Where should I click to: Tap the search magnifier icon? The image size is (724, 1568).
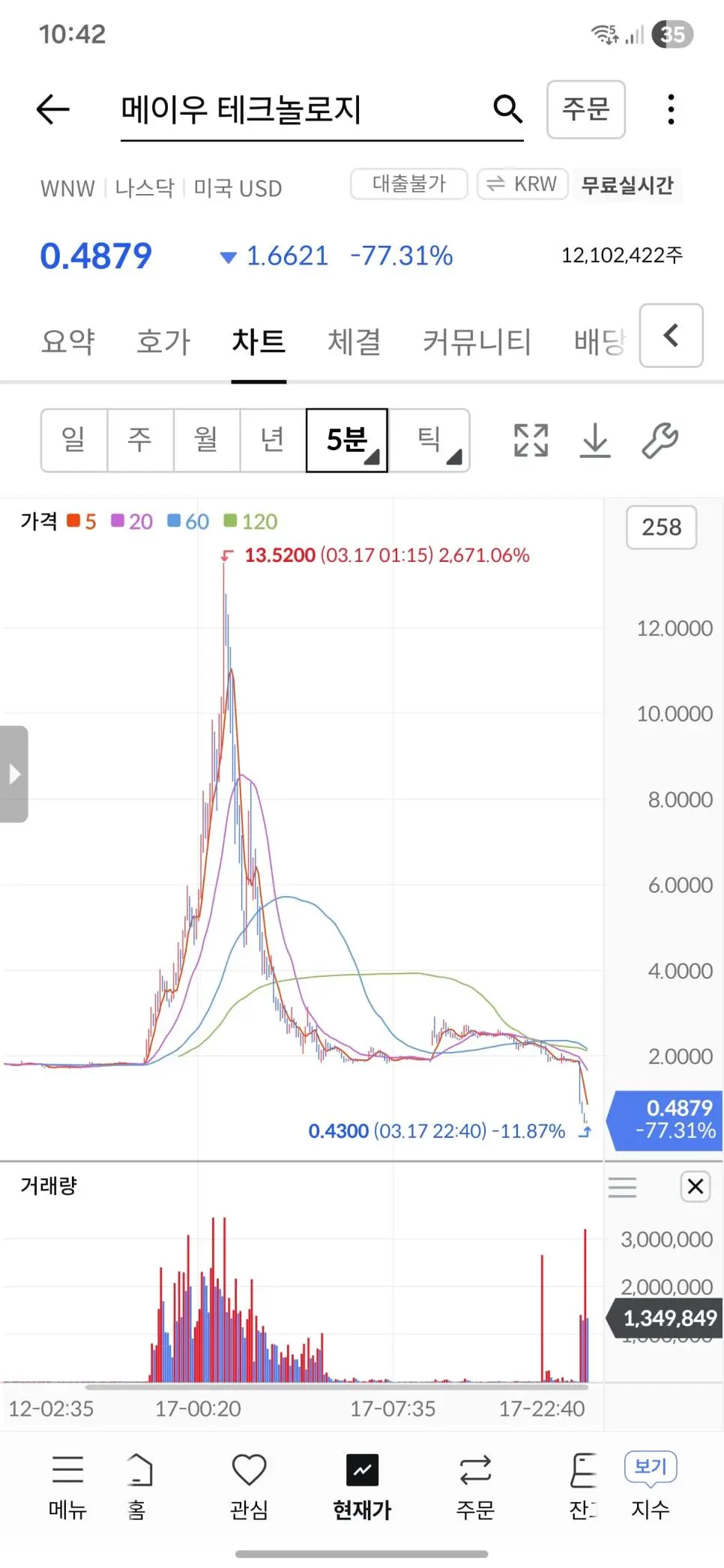coord(507,109)
